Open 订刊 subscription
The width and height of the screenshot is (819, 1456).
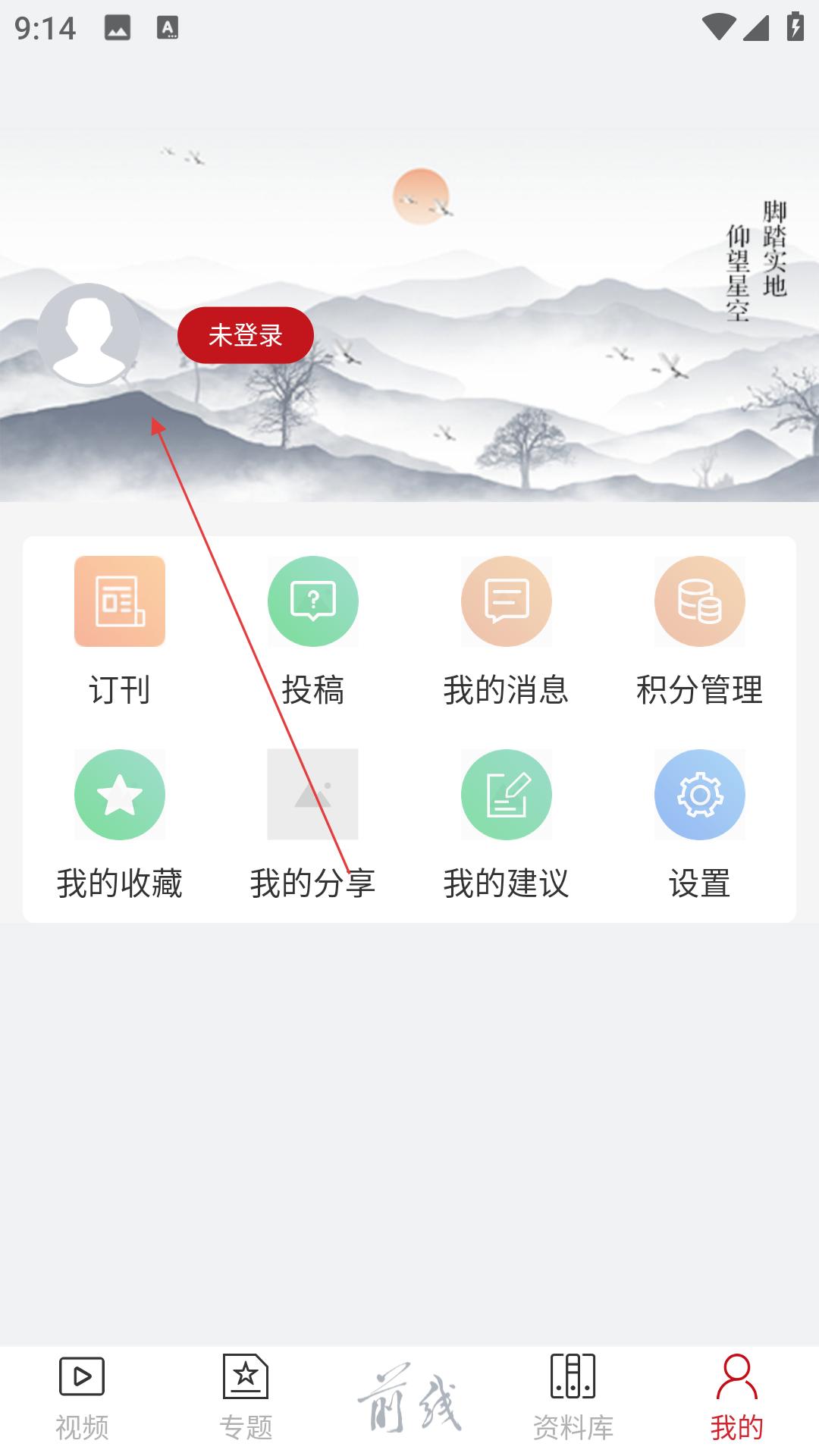pos(120,631)
